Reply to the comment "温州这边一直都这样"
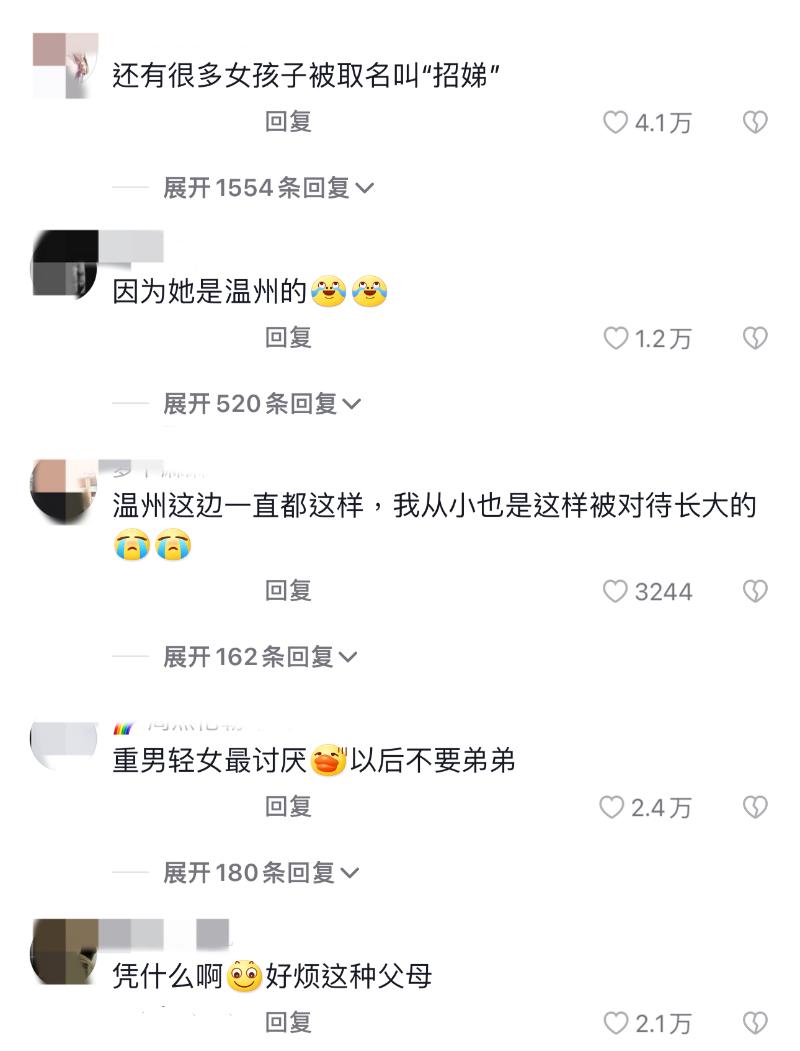The height and width of the screenshot is (1051, 800). point(288,591)
